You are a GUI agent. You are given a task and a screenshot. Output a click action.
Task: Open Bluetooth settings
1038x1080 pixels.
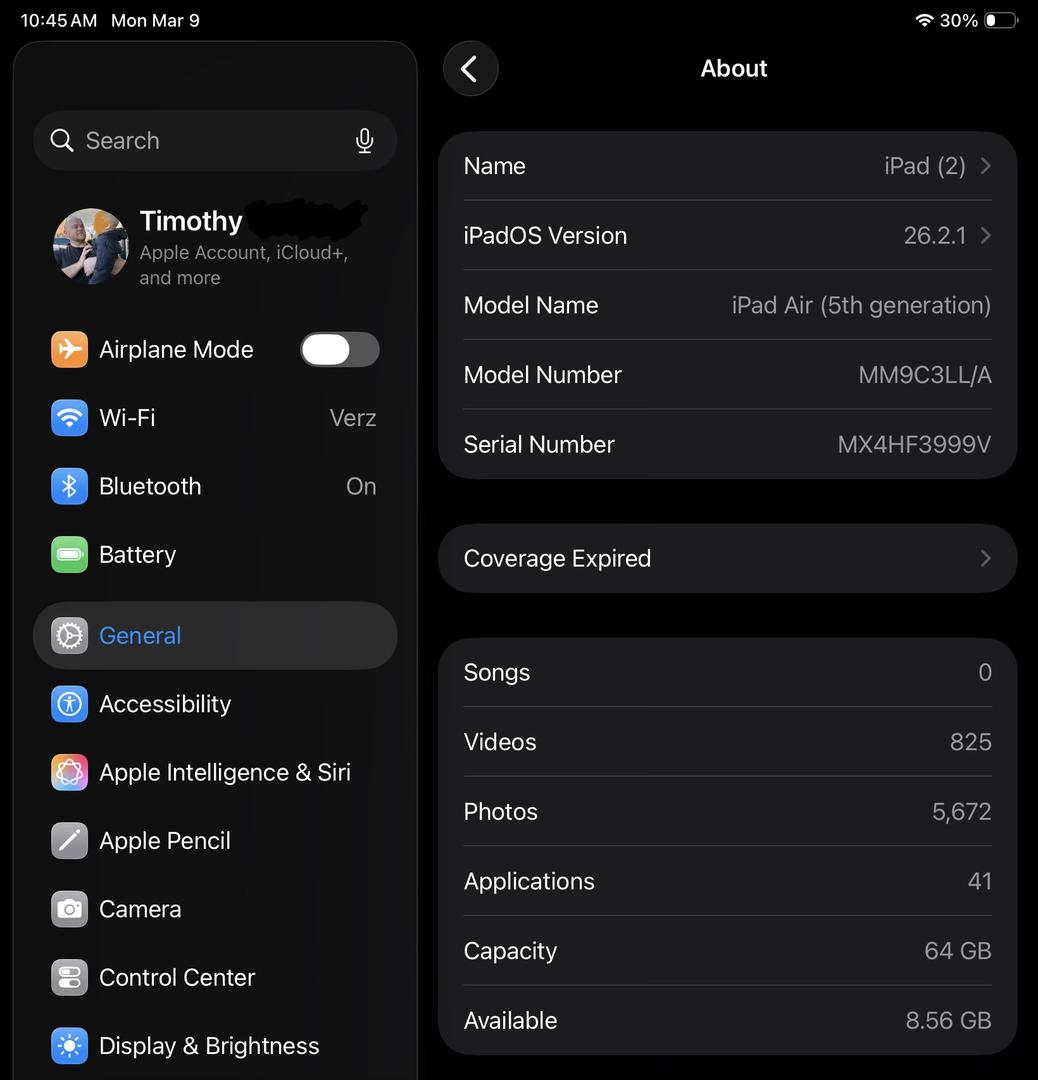pyautogui.click(x=215, y=487)
